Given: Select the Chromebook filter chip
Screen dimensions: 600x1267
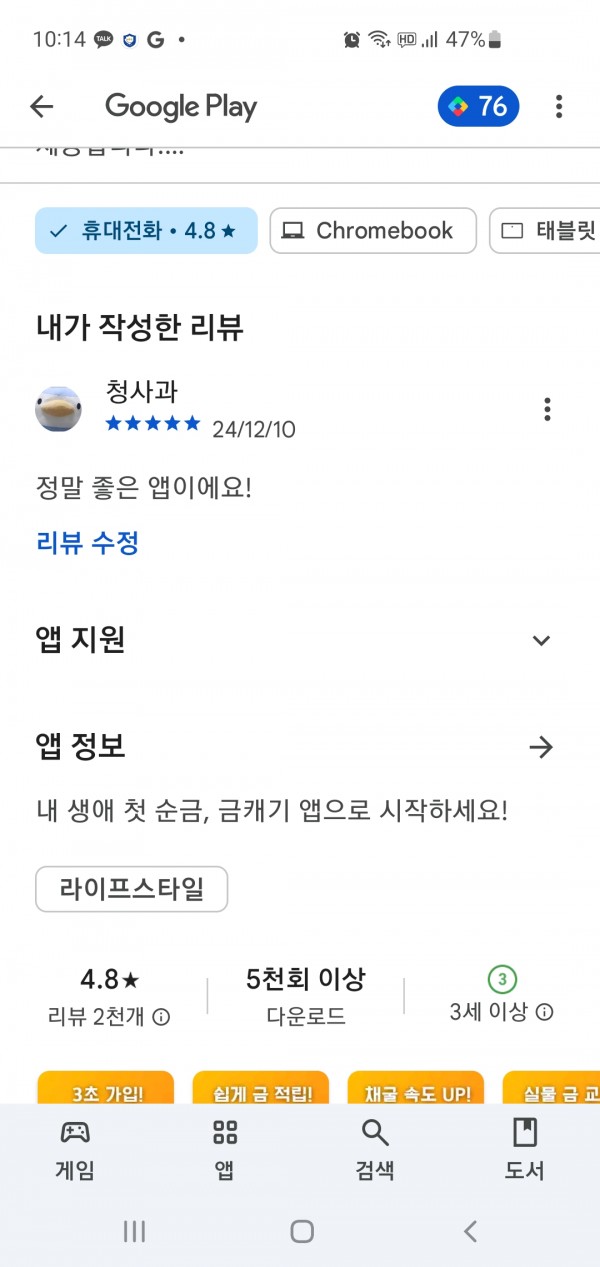Looking at the screenshot, I should coord(372,231).
